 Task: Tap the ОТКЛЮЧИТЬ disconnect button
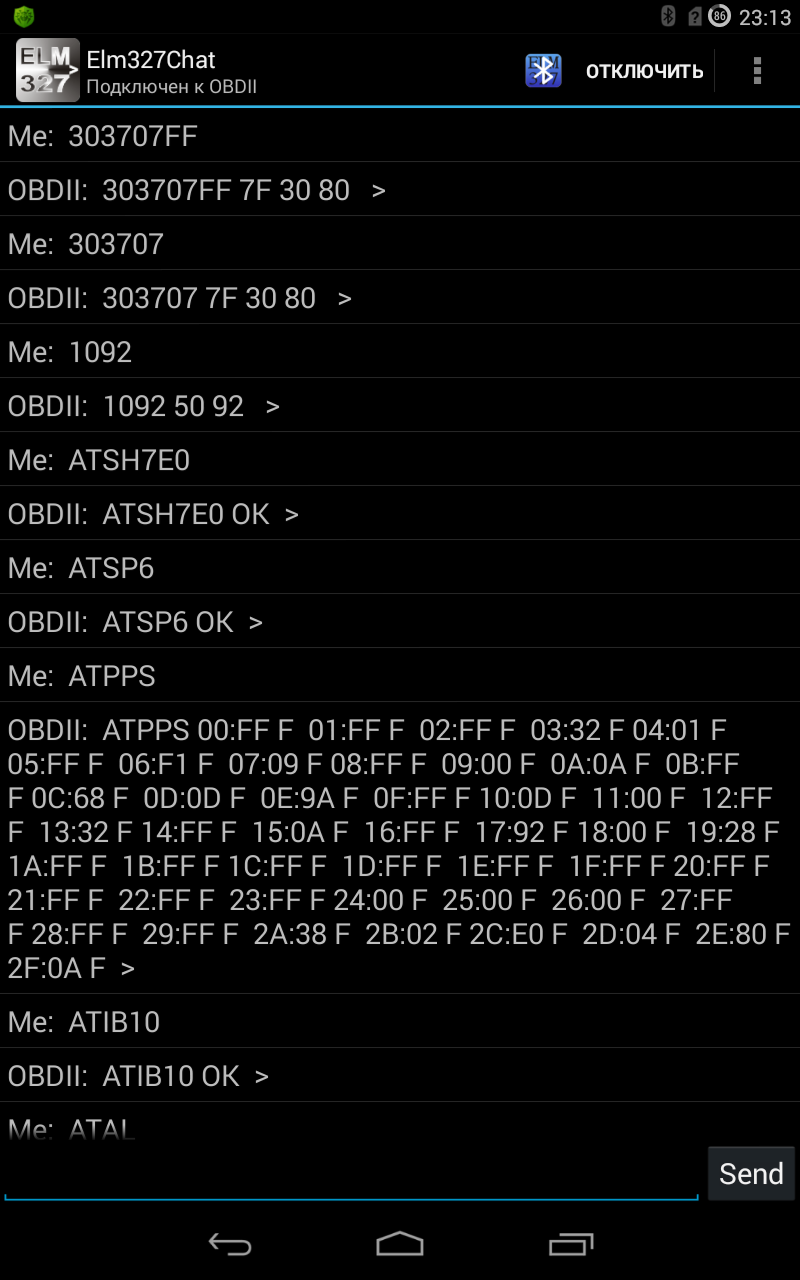pyautogui.click(x=644, y=71)
